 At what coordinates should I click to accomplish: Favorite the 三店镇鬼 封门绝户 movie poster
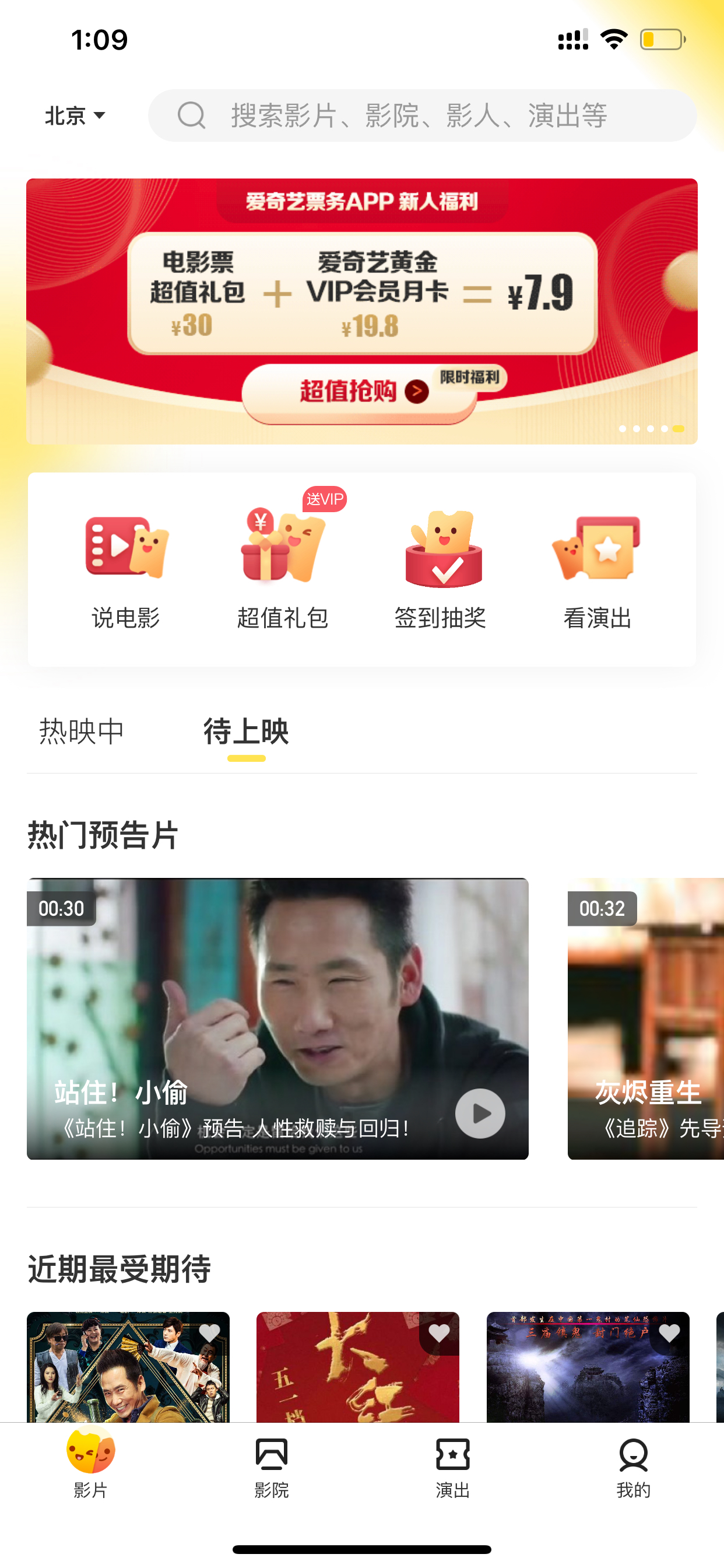point(669,1333)
